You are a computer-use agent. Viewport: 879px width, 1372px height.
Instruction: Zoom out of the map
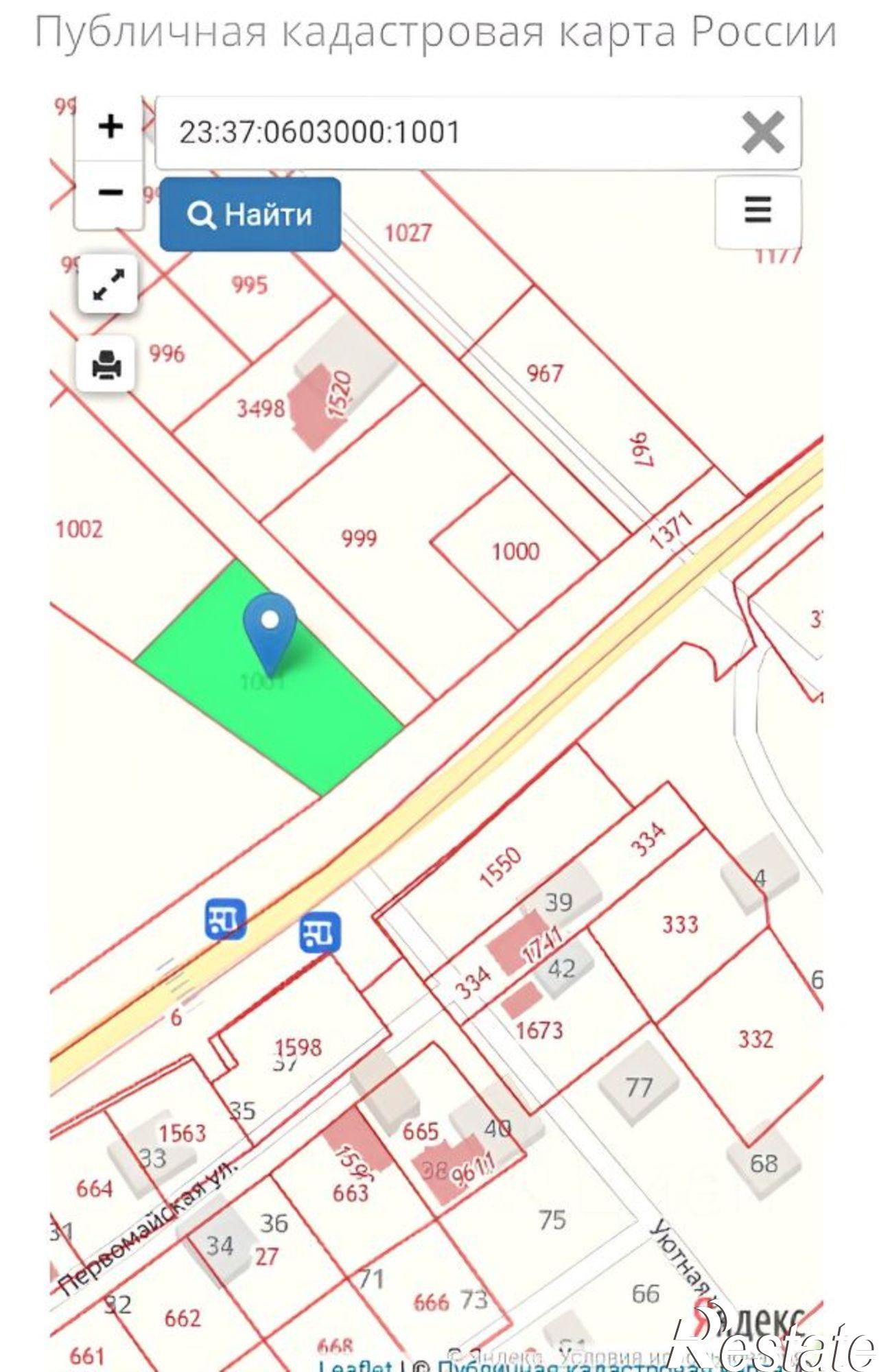tap(110, 193)
